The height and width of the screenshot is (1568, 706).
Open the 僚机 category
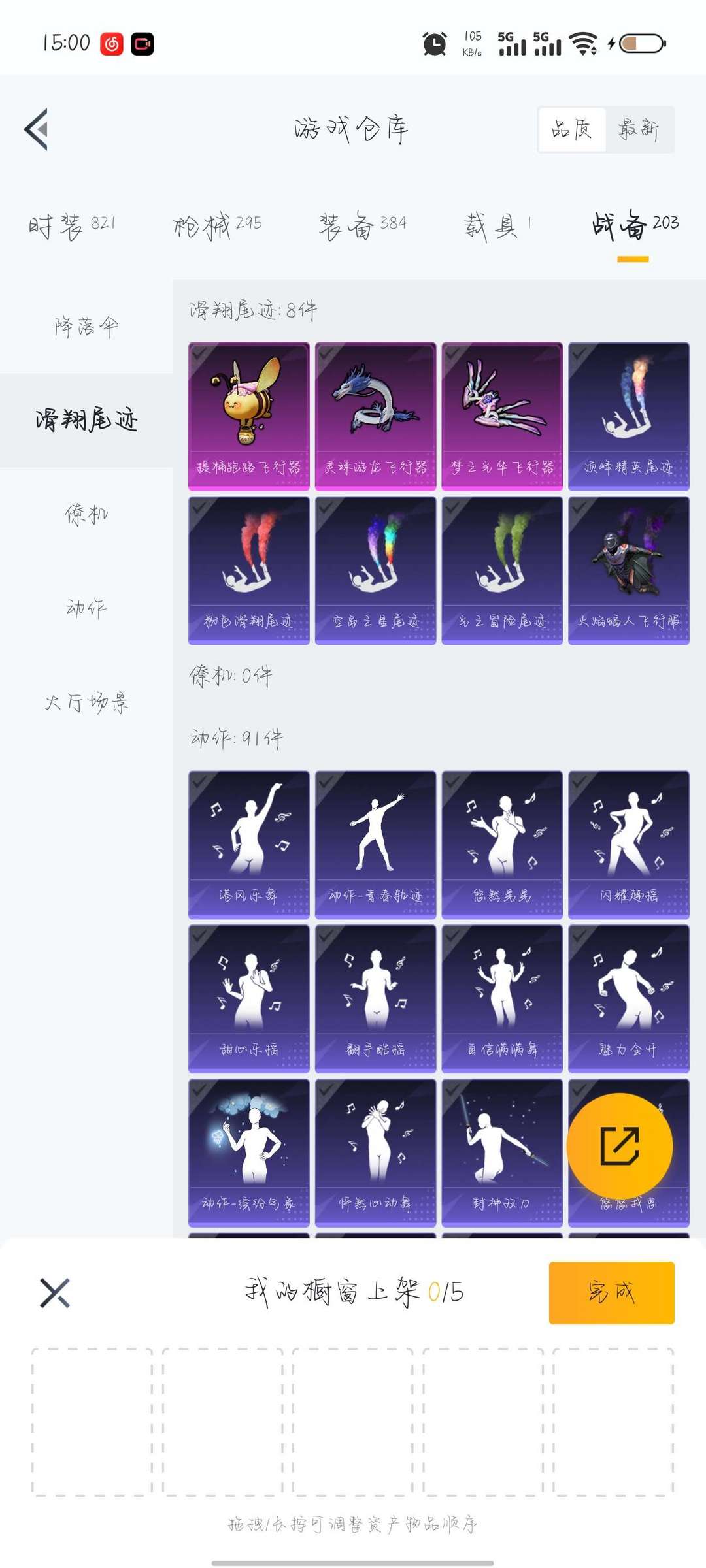coord(86,514)
